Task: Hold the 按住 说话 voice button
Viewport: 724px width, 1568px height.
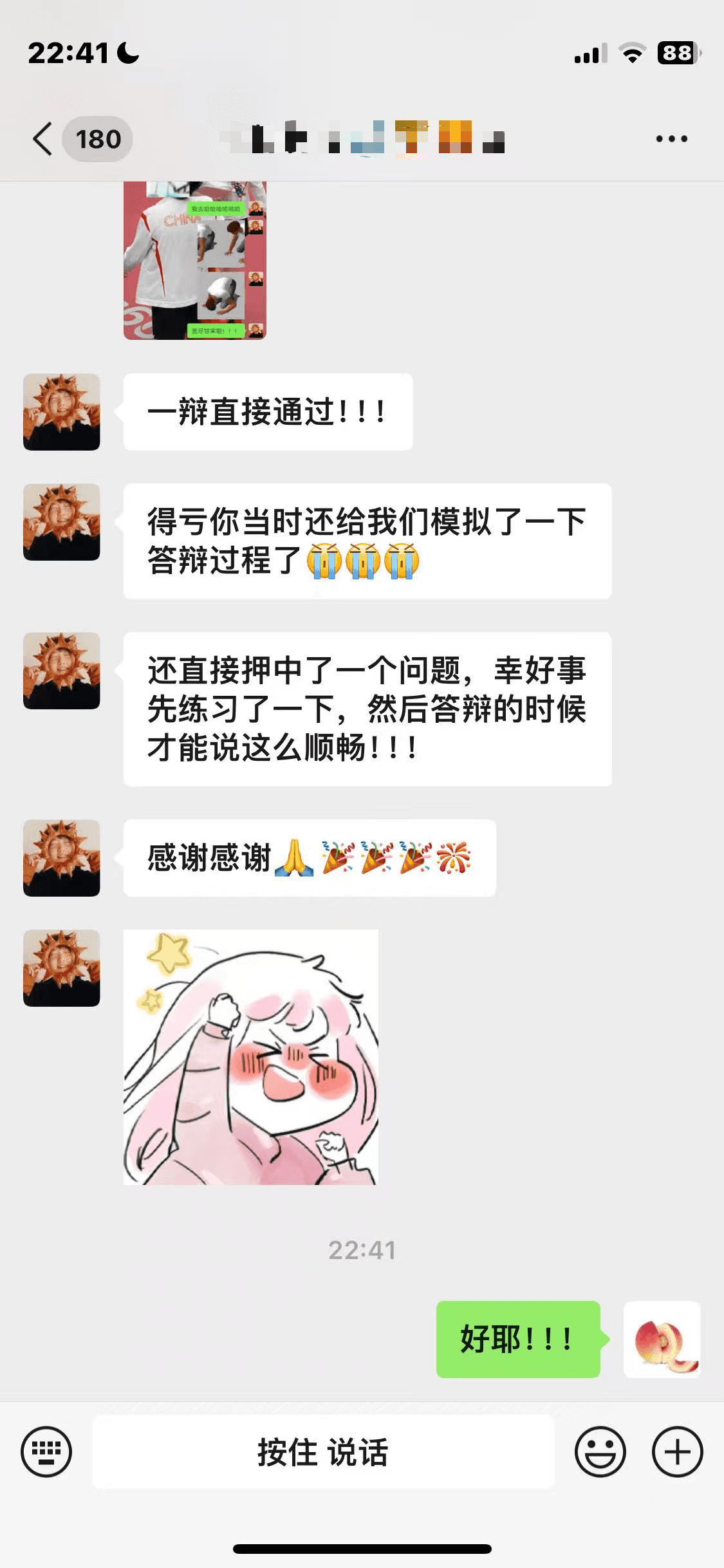Action: pyautogui.click(x=323, y=1451)
